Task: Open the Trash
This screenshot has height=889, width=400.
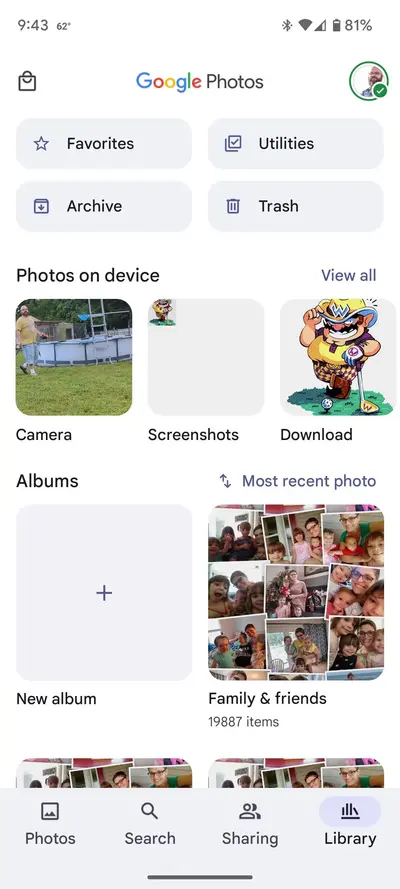Action: 296,206
